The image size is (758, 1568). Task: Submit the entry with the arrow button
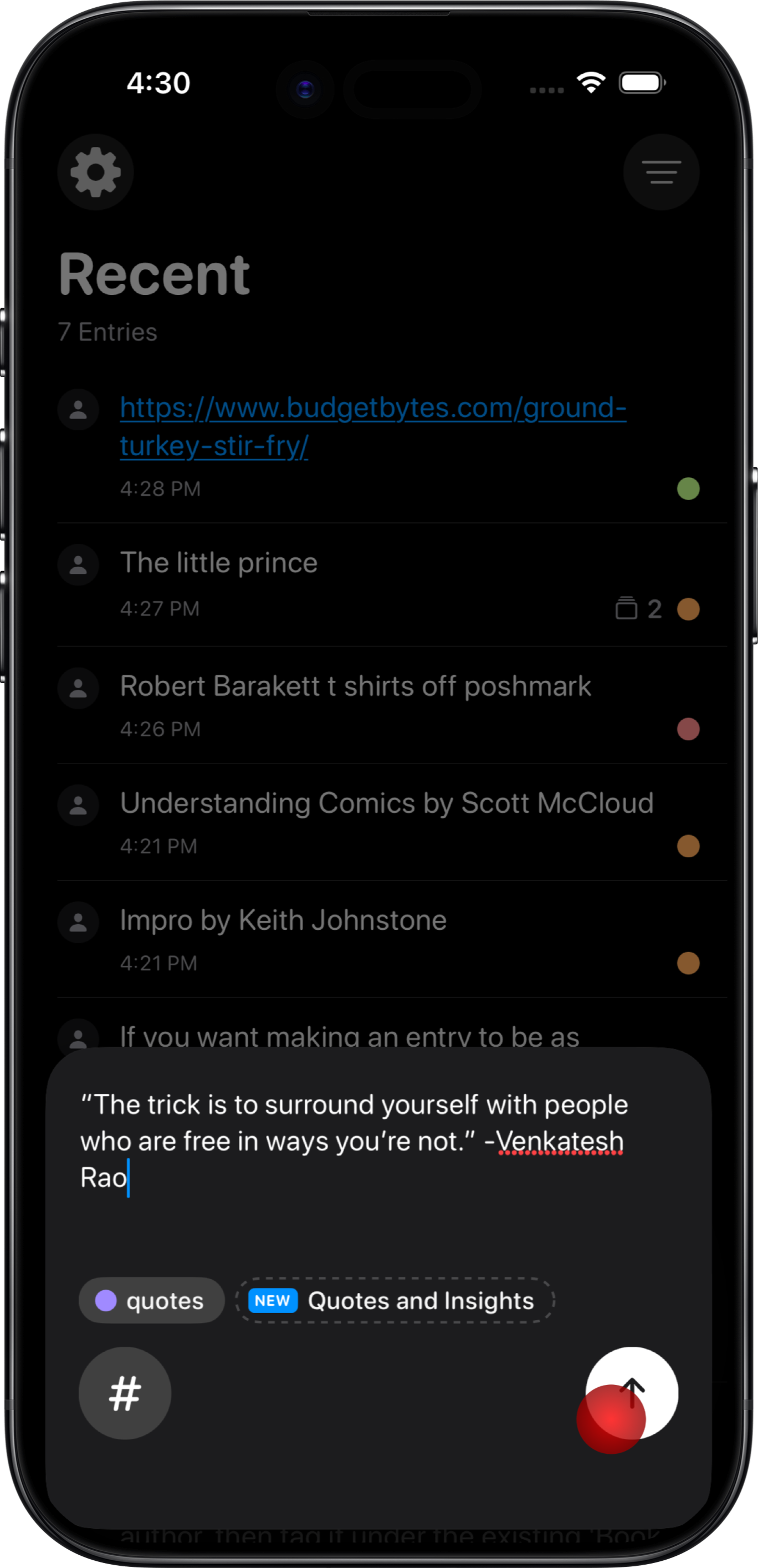point(633,1393)
